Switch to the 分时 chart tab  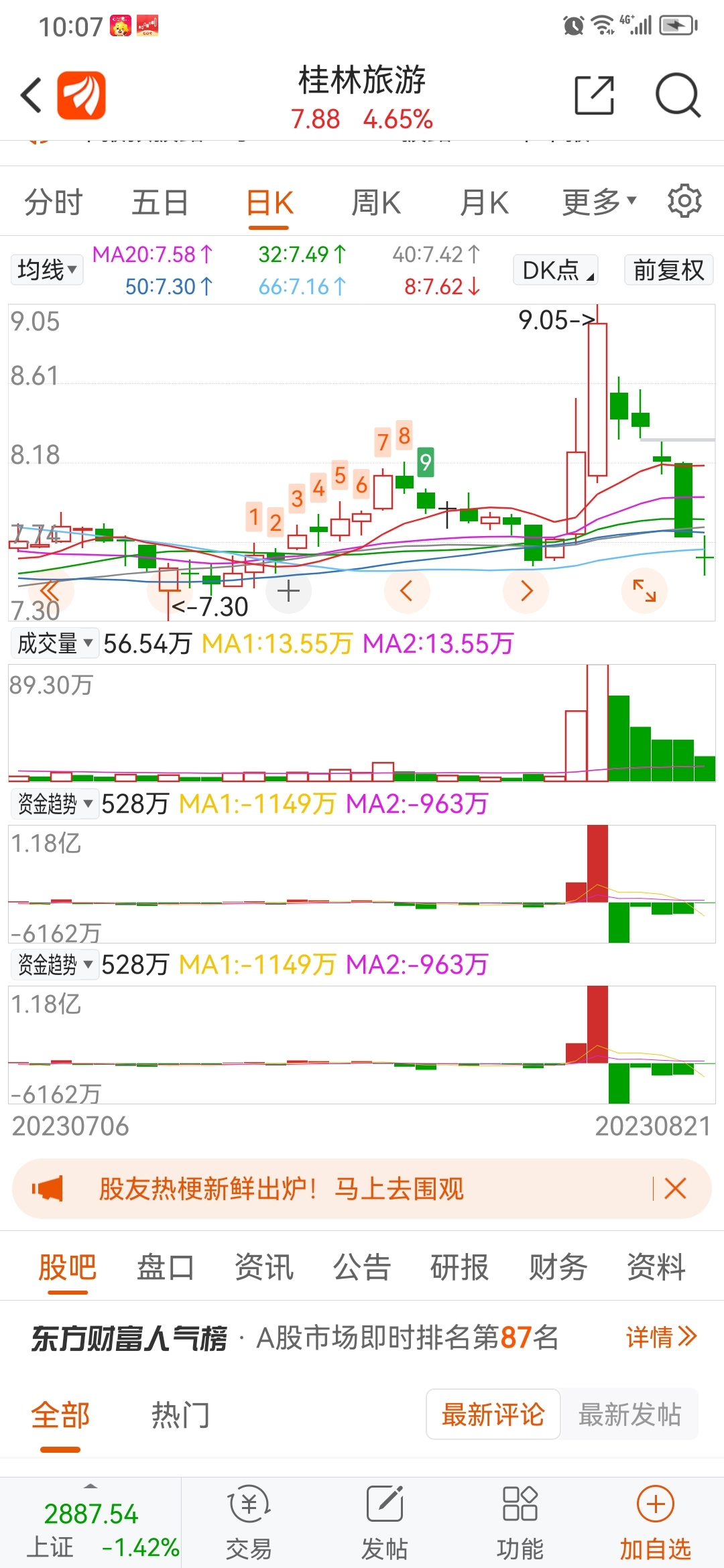tap(53, 202)
